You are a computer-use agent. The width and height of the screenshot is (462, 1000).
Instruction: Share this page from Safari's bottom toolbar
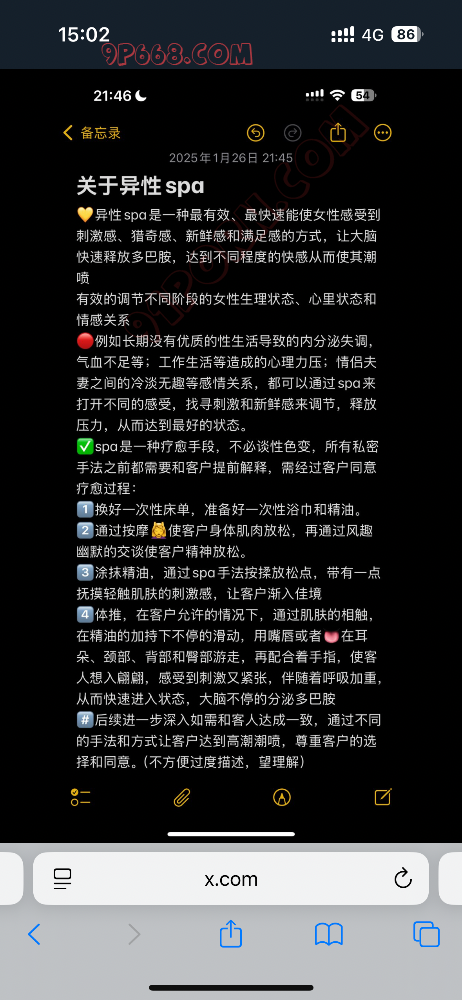tap(231, 934)
